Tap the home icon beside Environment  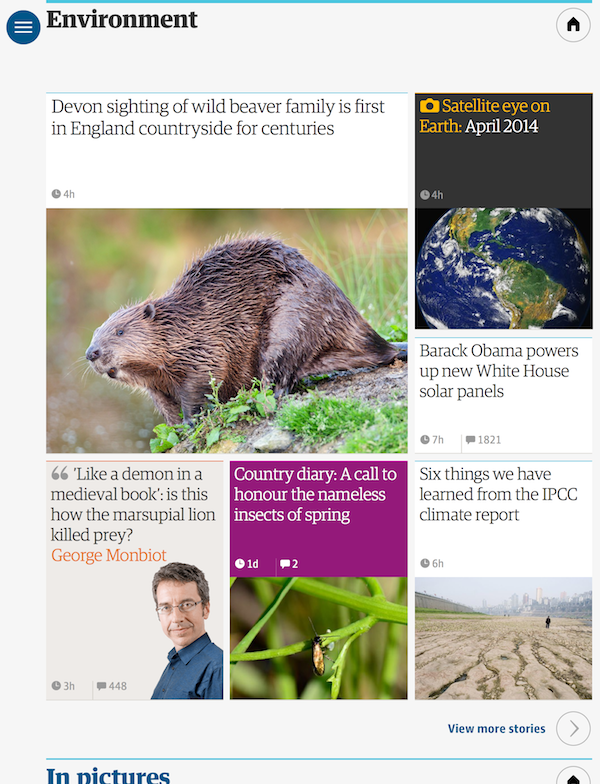pos(573,25)
